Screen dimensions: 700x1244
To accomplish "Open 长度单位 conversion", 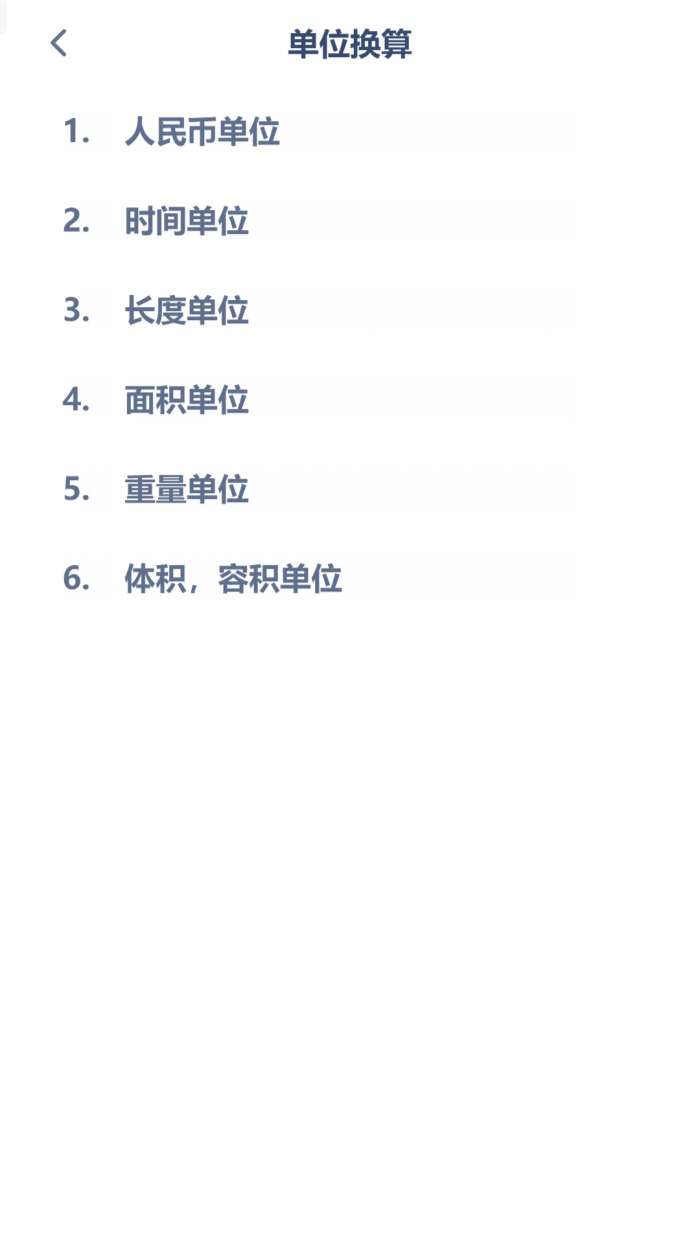I will (x=187, y=311).
